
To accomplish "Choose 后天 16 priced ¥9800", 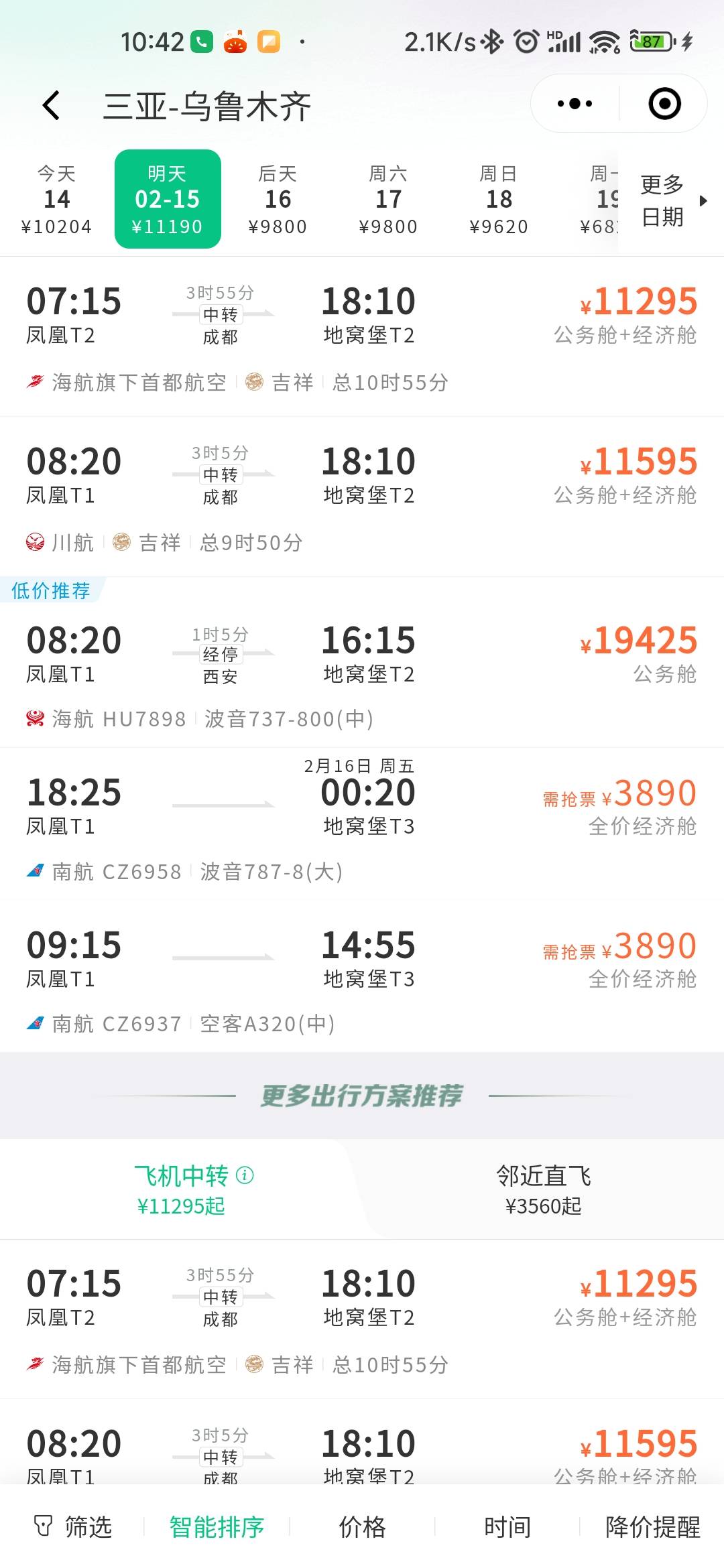I will [x=278, y=199].
